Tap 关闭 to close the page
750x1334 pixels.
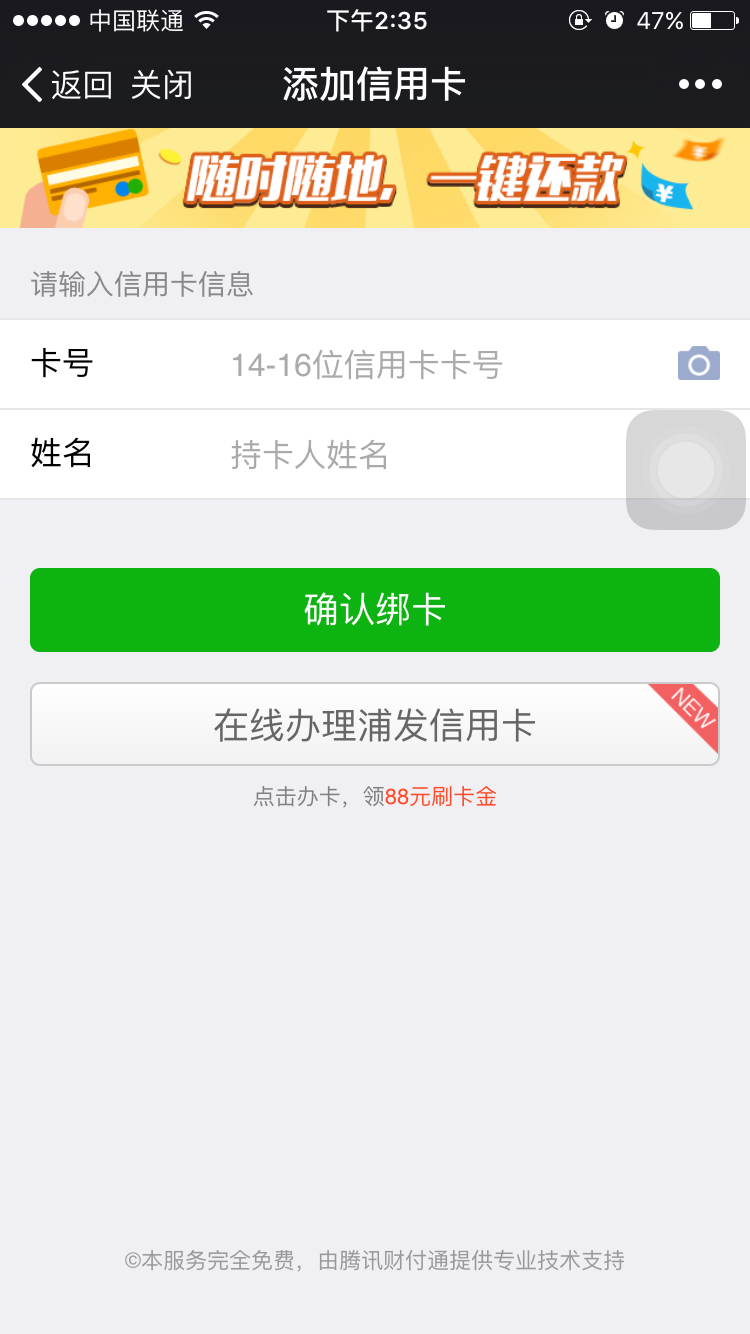pyautogui.click(x=162, y=85)
